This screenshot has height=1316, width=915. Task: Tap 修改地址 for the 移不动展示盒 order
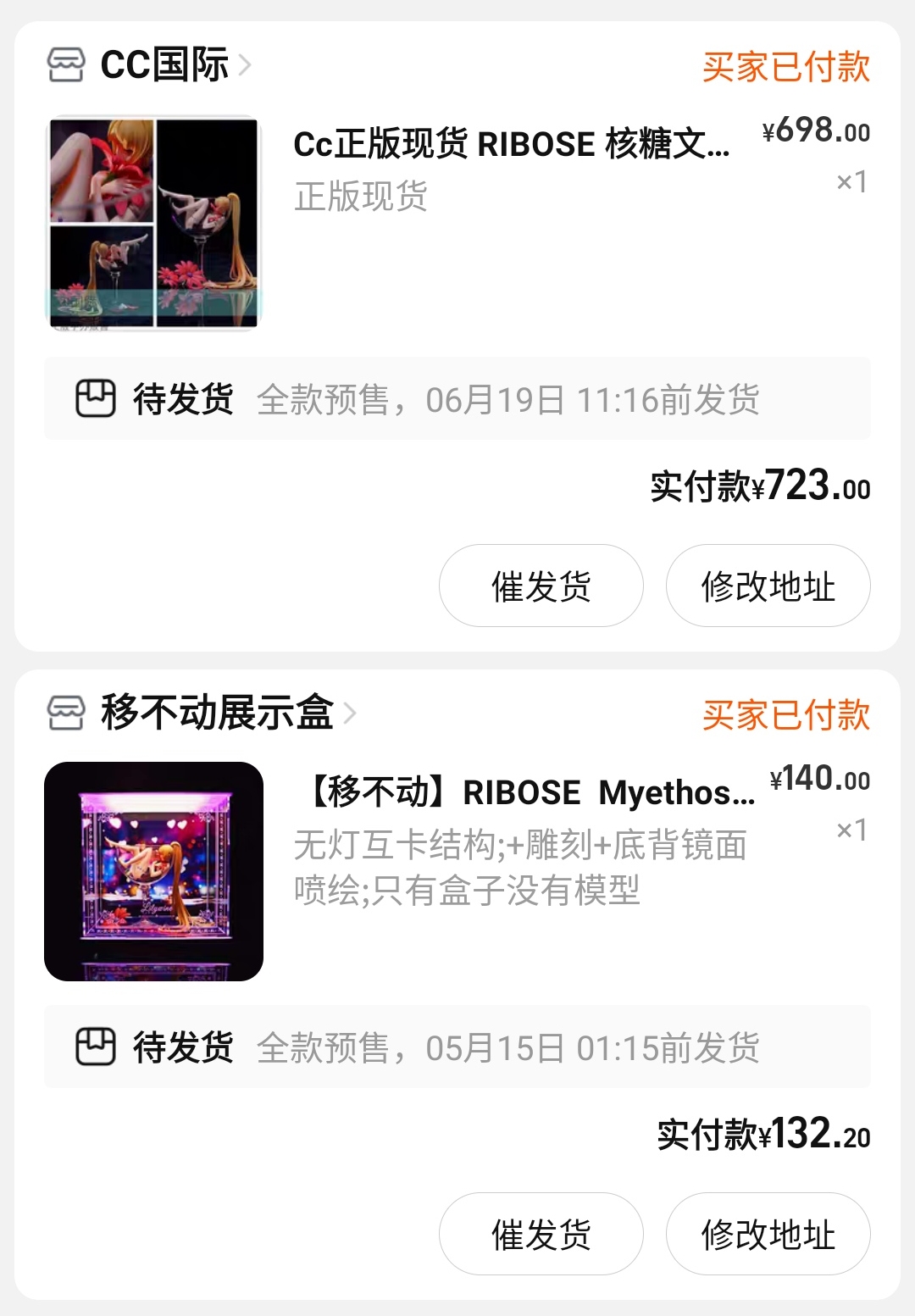[768, 1234]
